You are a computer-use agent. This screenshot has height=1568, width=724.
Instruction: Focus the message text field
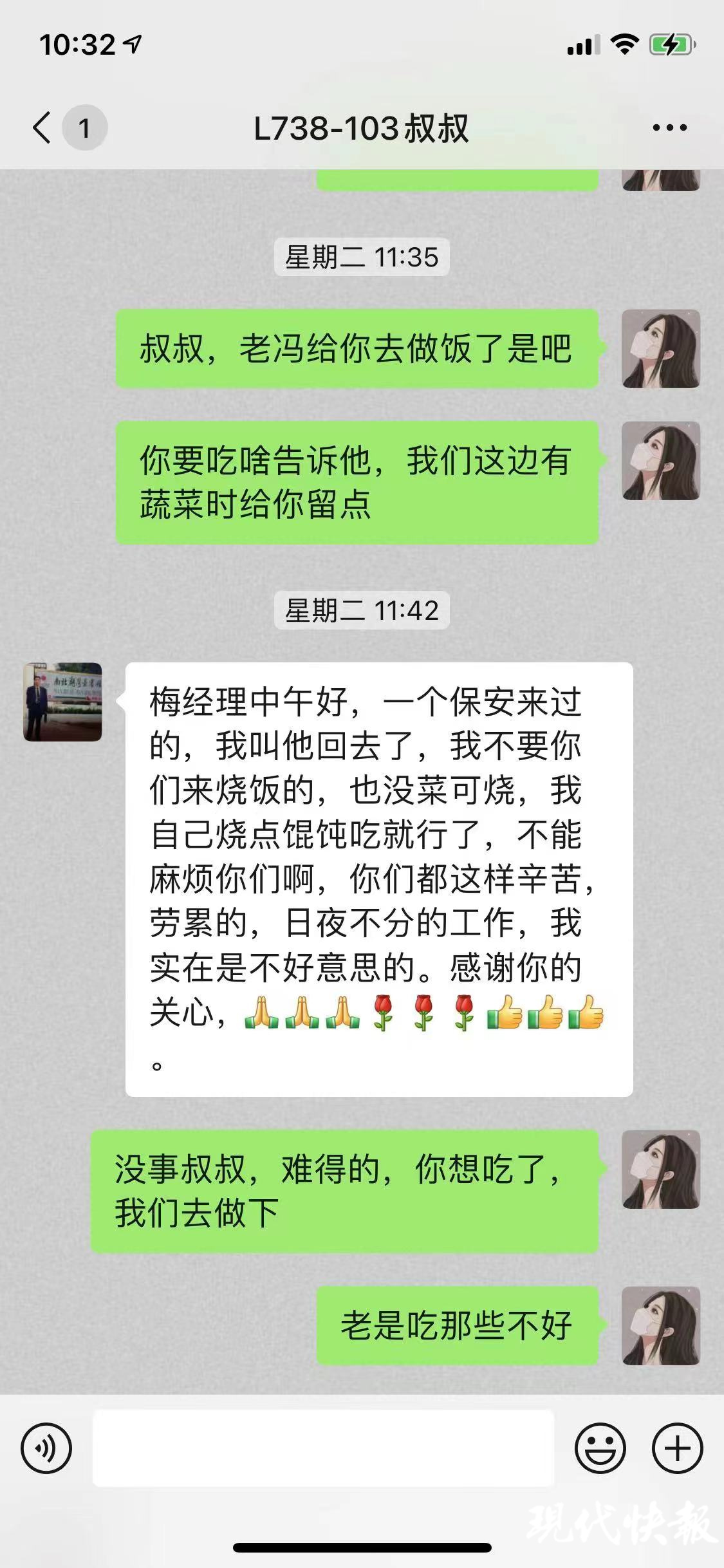[x=323, y=1449]
